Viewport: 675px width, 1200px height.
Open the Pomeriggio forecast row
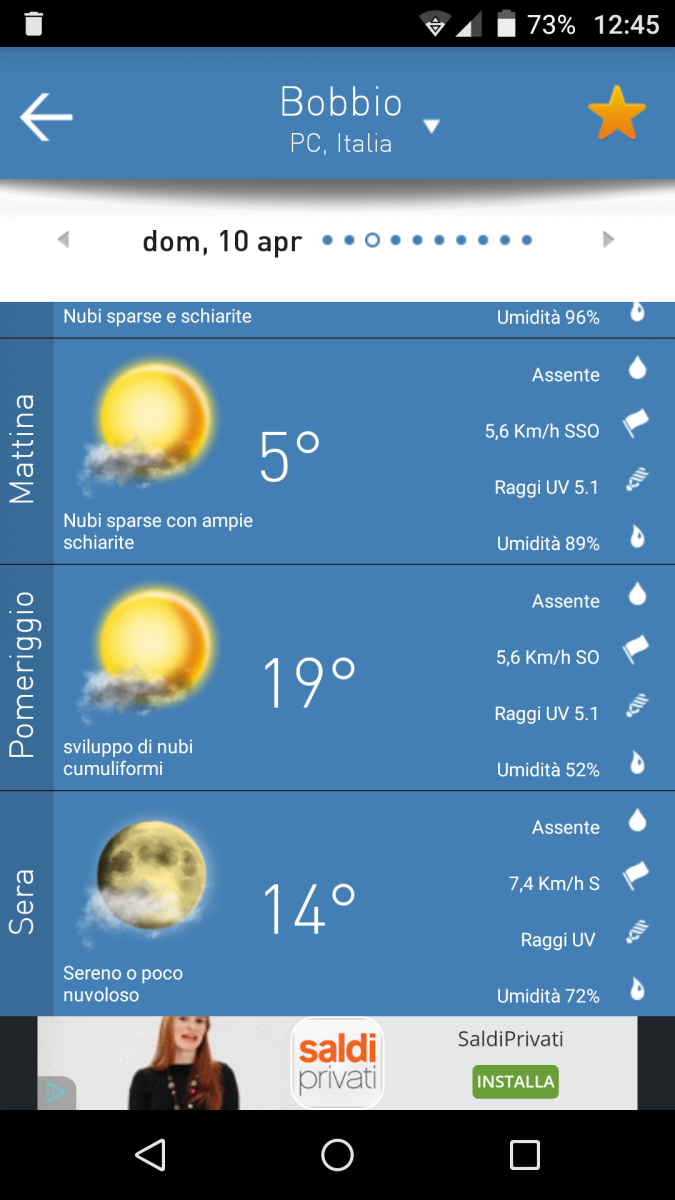337,678
